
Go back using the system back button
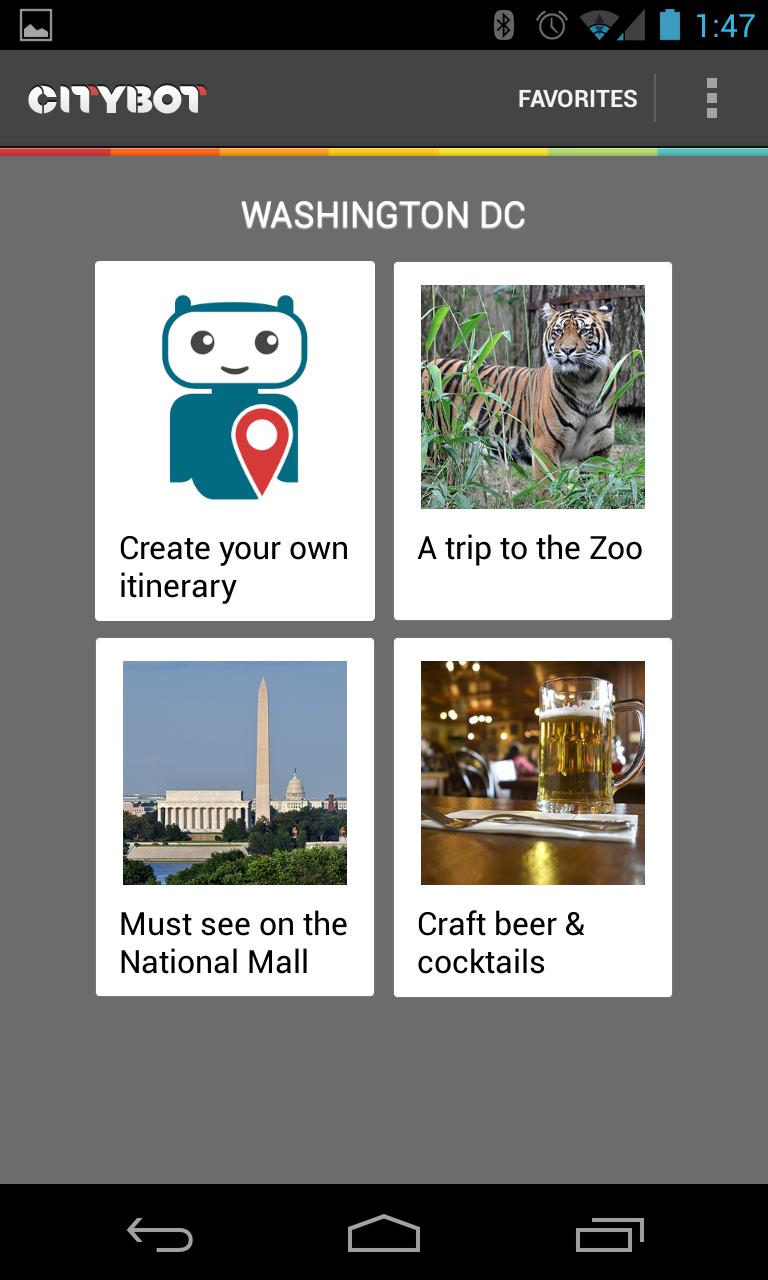160,1234
